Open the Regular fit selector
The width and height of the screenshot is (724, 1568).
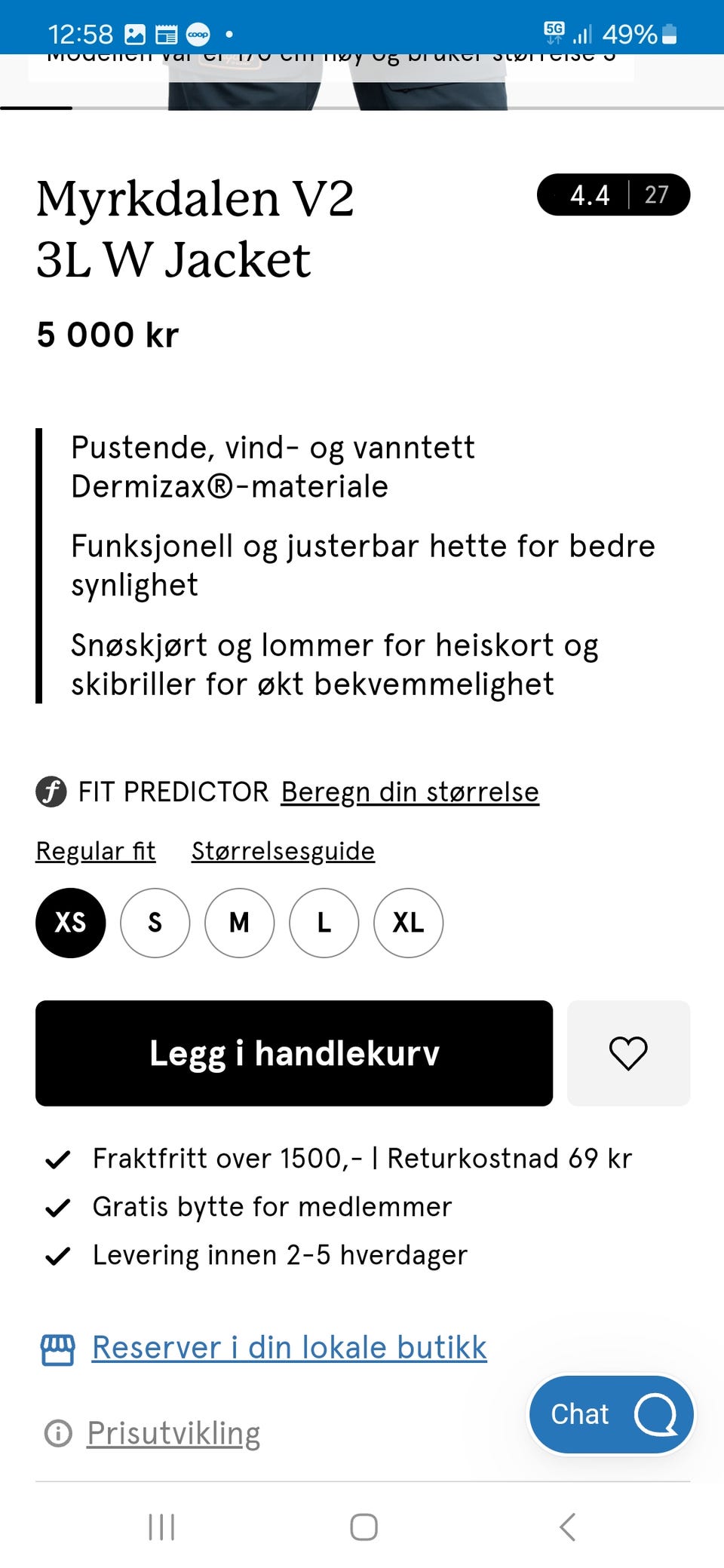coord(95,850)
